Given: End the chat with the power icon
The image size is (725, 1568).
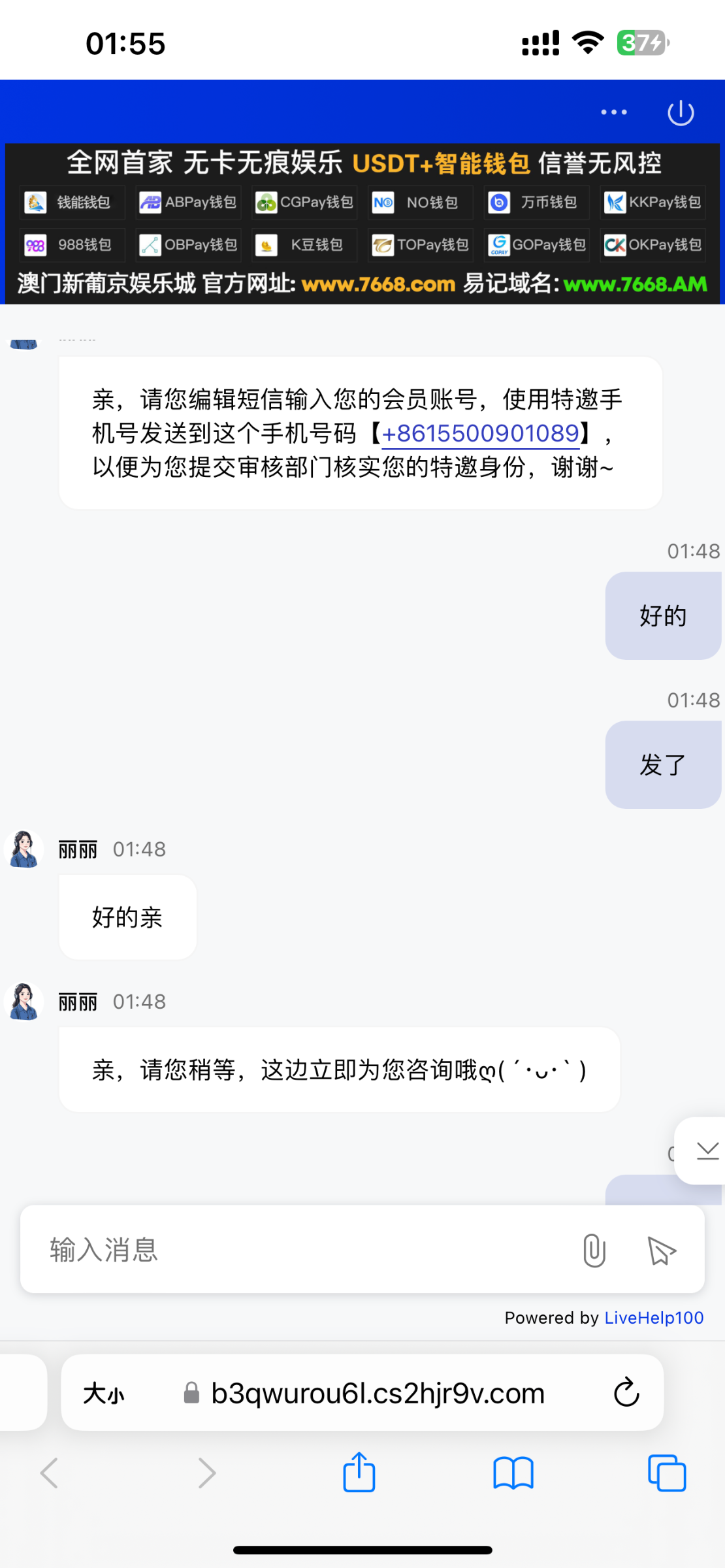Looking at the screenshot, I should click(x=681, y=112).
